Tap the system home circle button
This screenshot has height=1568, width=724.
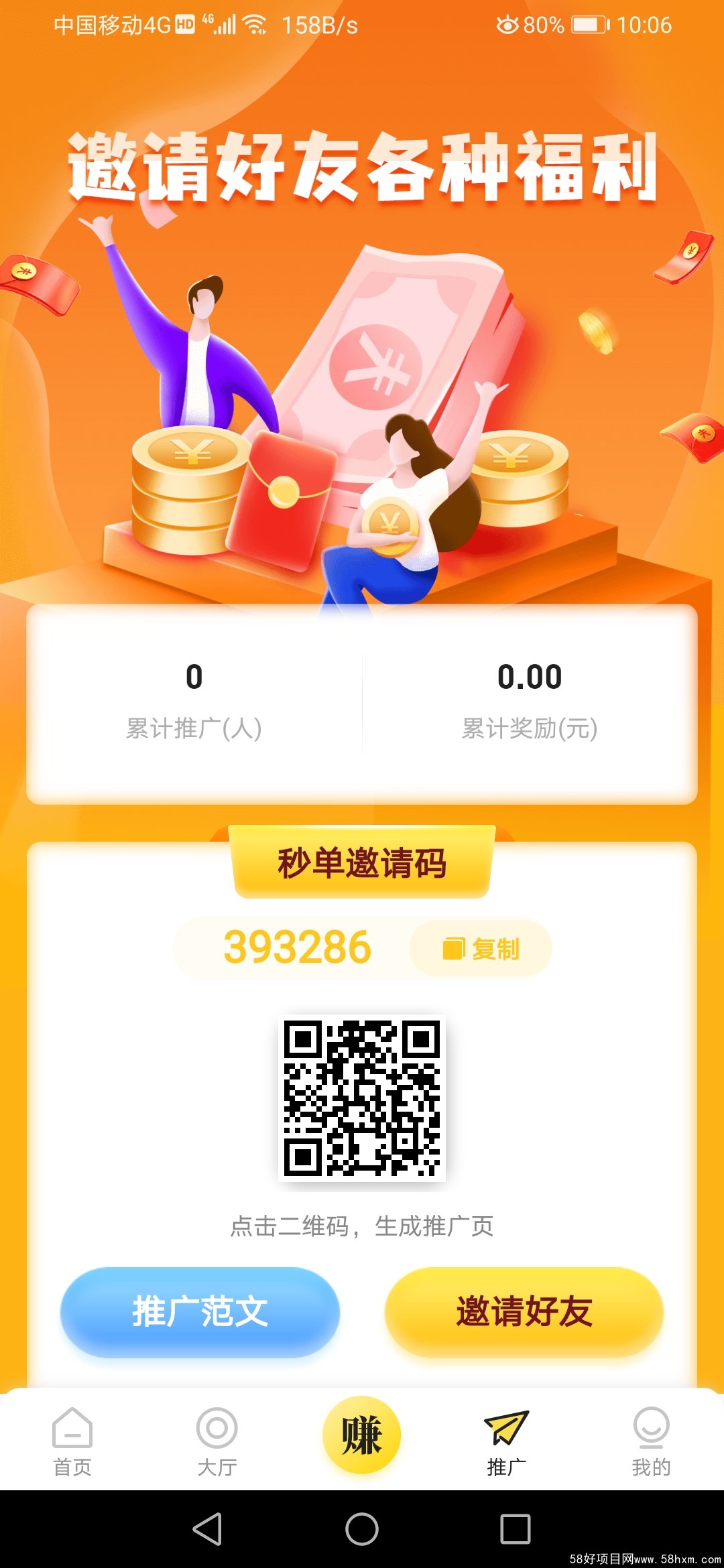pos(362,1529)
